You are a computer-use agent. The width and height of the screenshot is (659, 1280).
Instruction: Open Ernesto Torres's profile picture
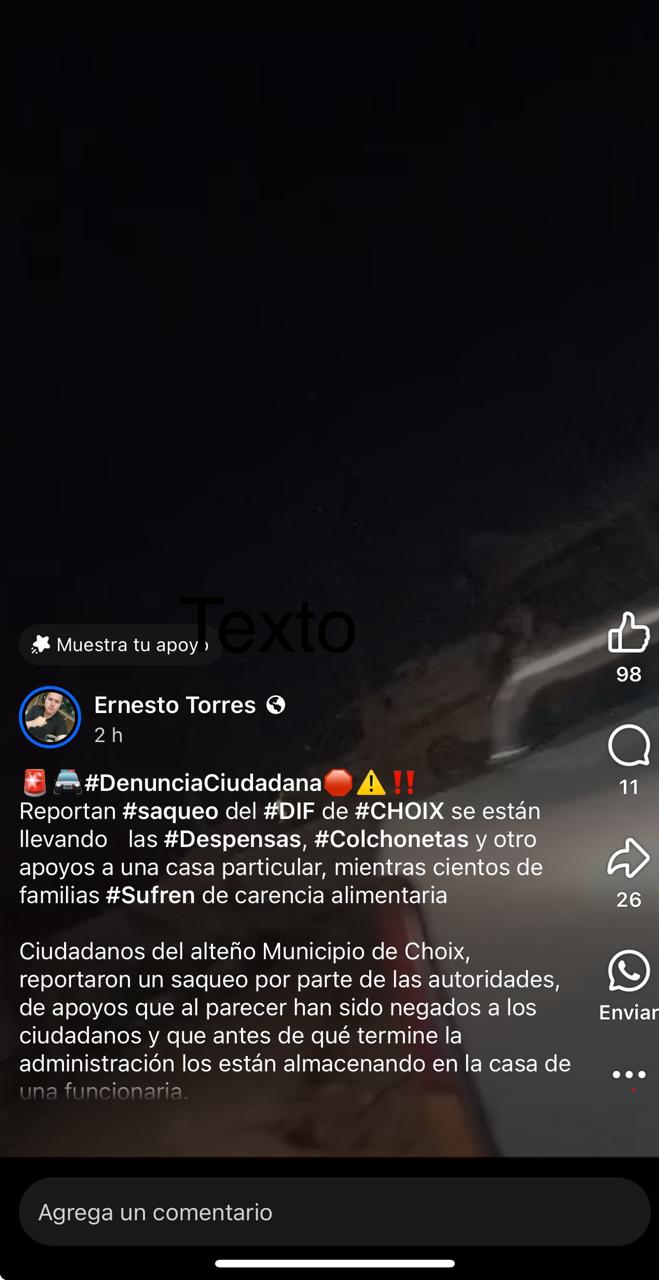50,717
